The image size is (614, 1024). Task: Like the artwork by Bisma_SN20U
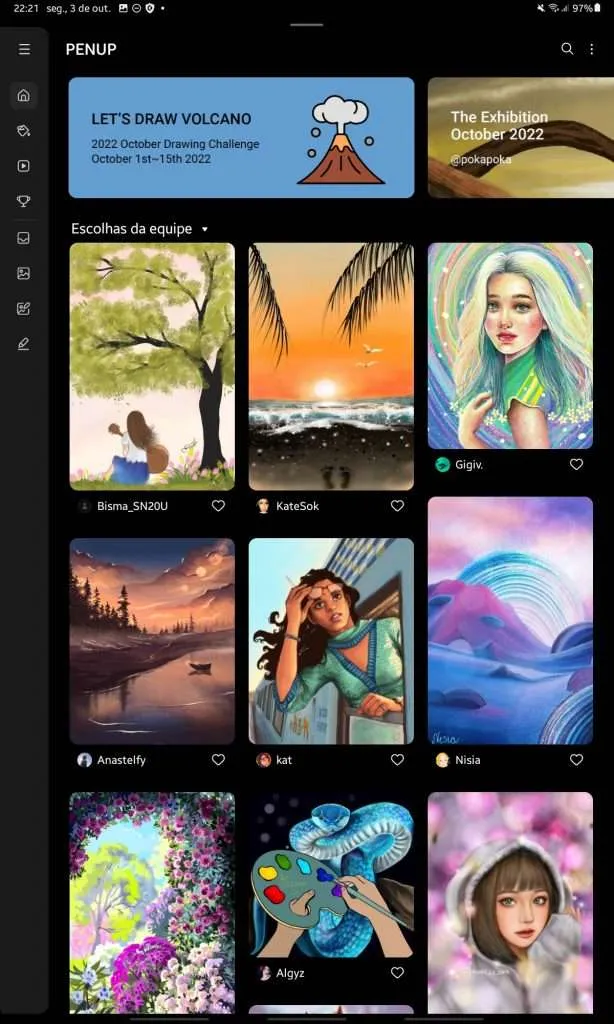coord(218,505)
